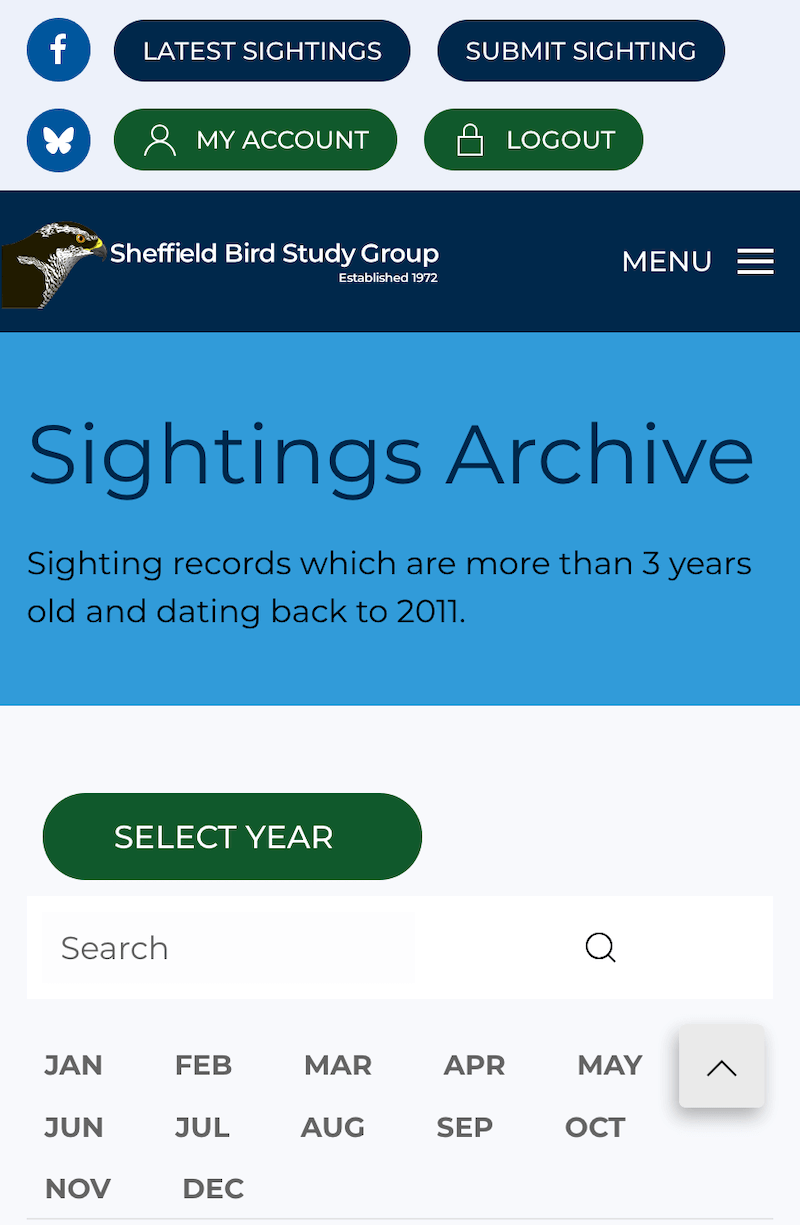Show MAR sightings
This screenshot has width=800, height=1225.
pos(337,1065)
